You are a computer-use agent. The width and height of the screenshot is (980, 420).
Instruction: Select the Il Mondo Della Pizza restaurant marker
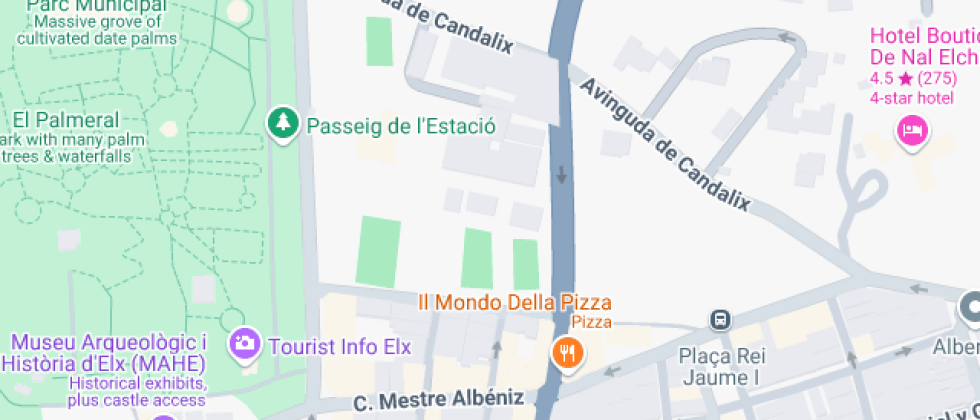(x=568, y=351)
